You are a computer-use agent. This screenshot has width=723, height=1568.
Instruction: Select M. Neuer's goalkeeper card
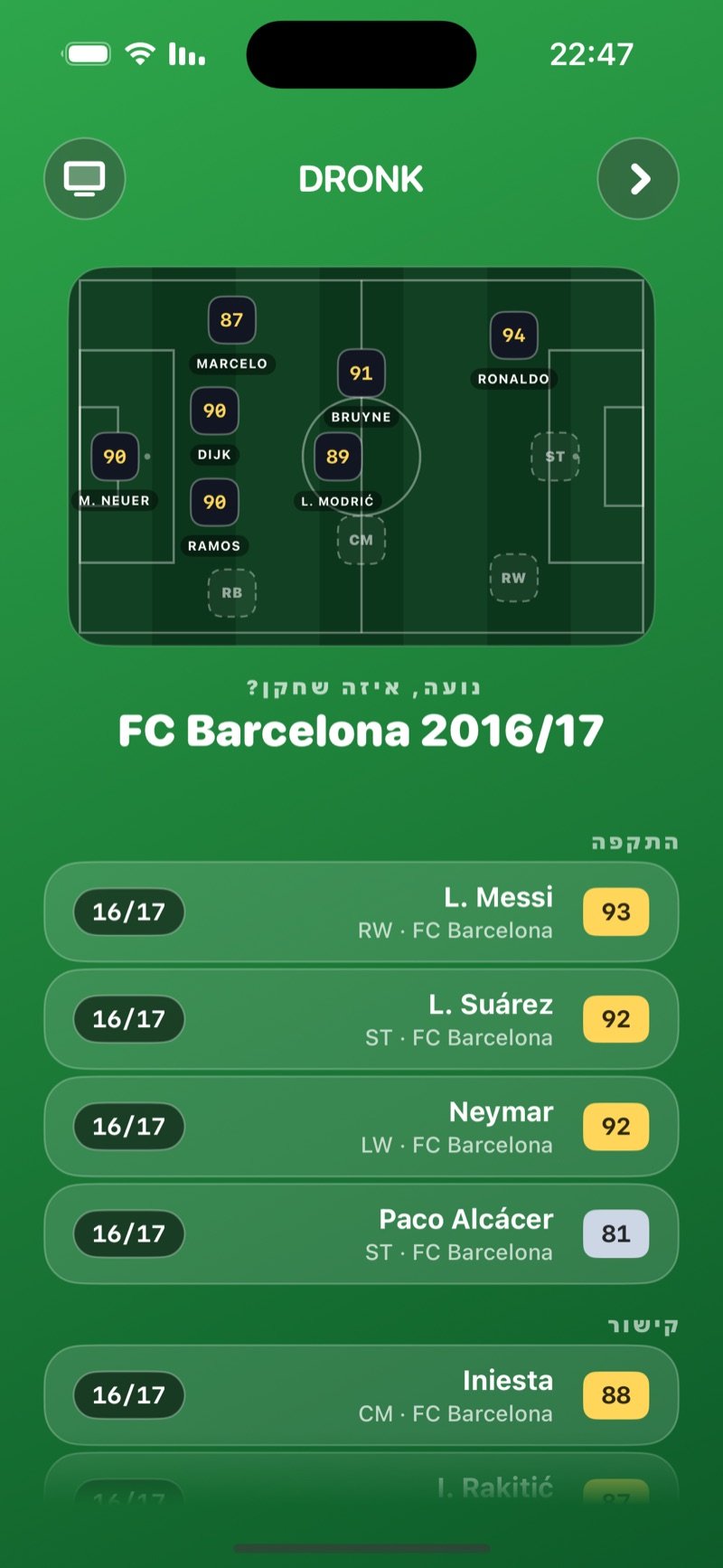coord(115,457)
